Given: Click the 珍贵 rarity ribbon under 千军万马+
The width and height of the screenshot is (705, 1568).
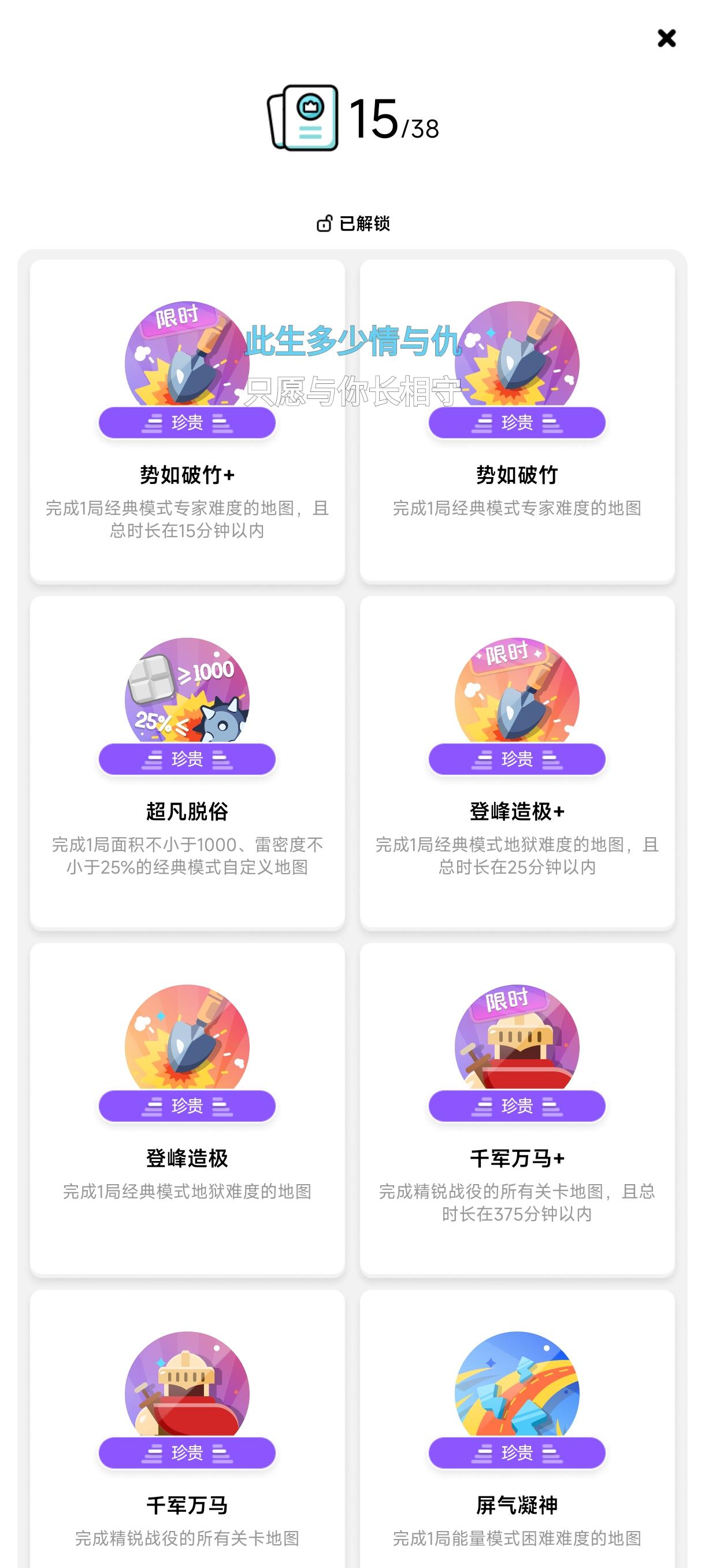Looking at the screenshot, I should (518, 1107).
